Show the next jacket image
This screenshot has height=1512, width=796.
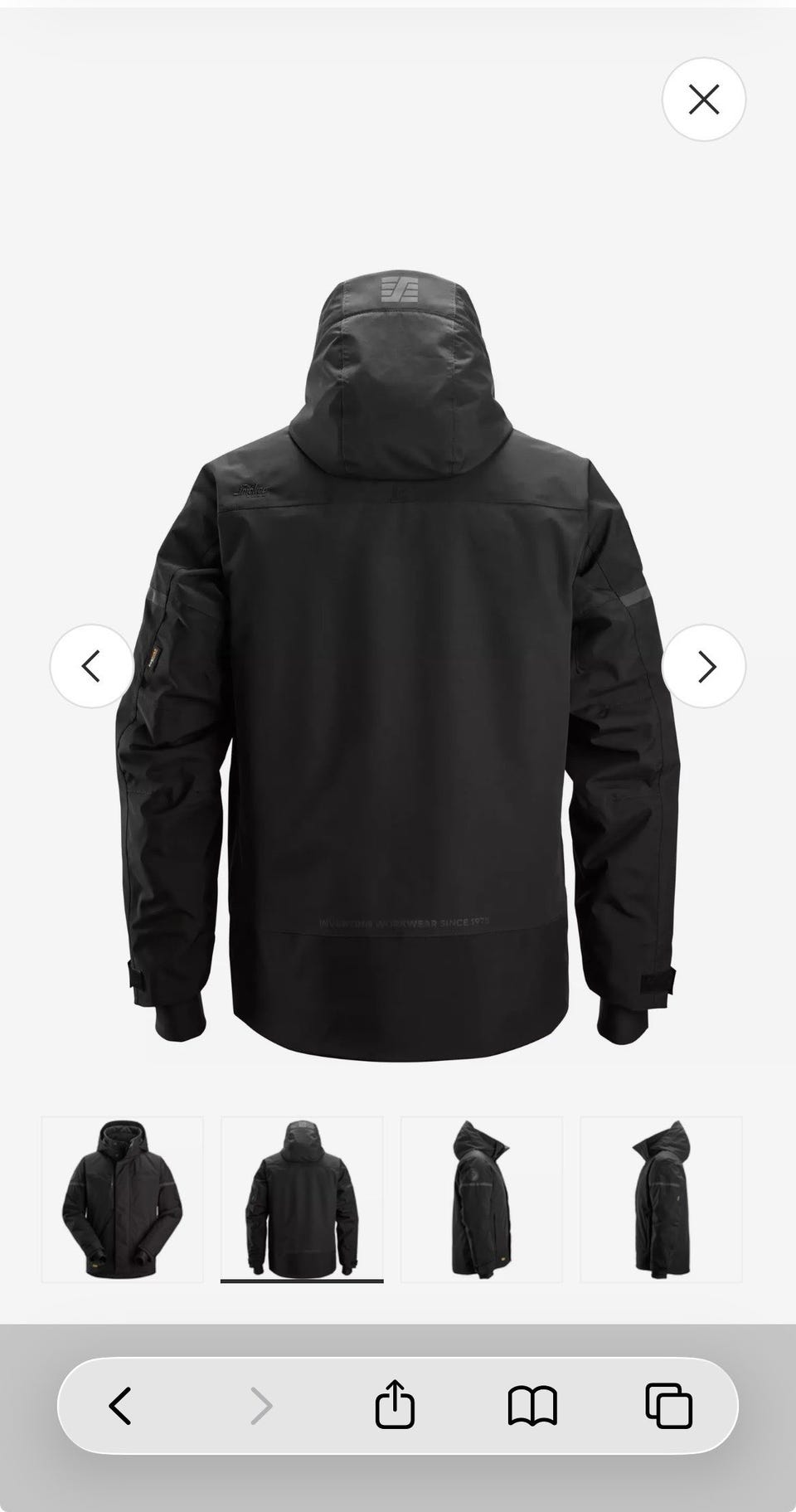click(x=704, y=666)
